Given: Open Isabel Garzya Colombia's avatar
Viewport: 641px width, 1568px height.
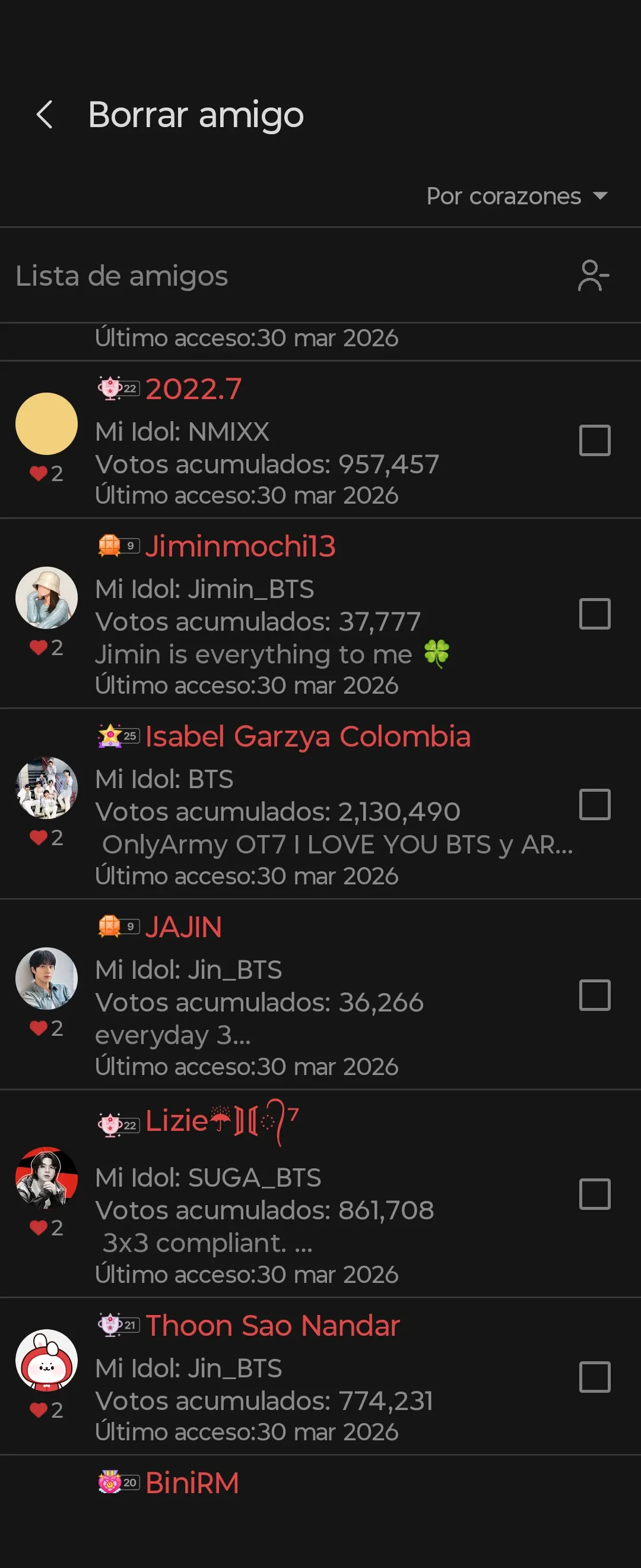Looking at the screenshot, I should 46,788.
